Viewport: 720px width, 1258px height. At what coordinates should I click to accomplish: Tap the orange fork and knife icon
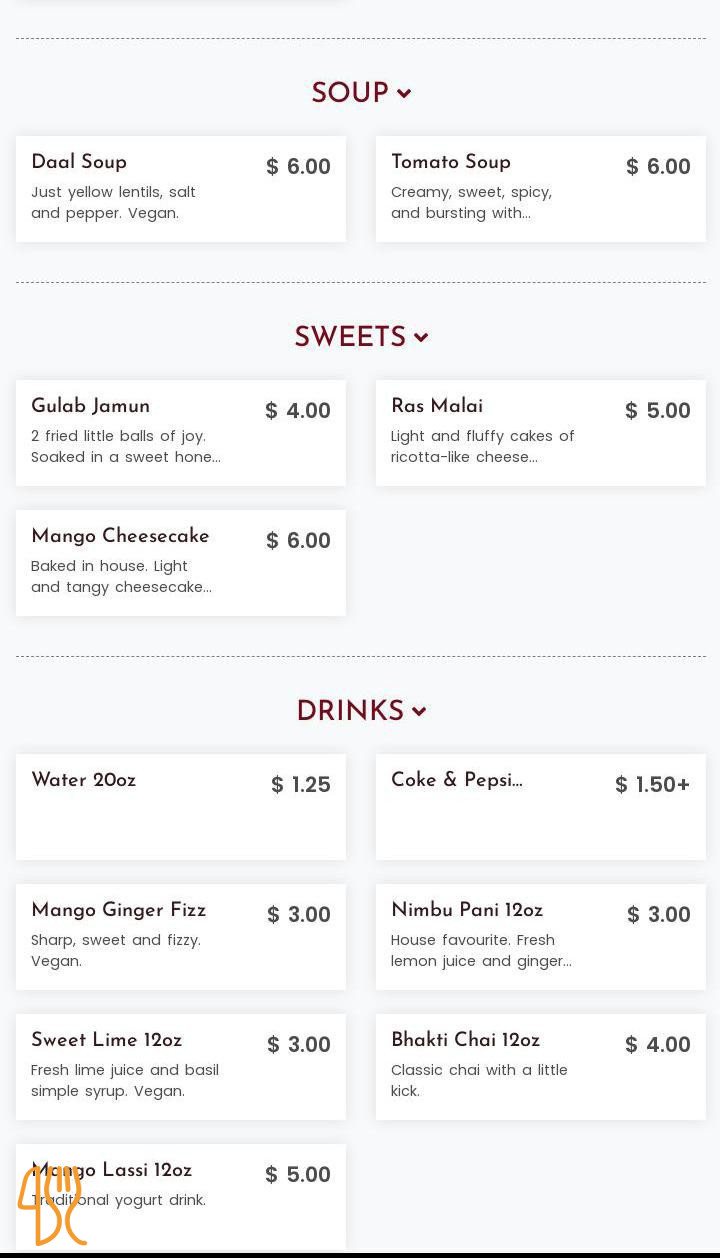pyautogui.click(x=52, y=1205)
